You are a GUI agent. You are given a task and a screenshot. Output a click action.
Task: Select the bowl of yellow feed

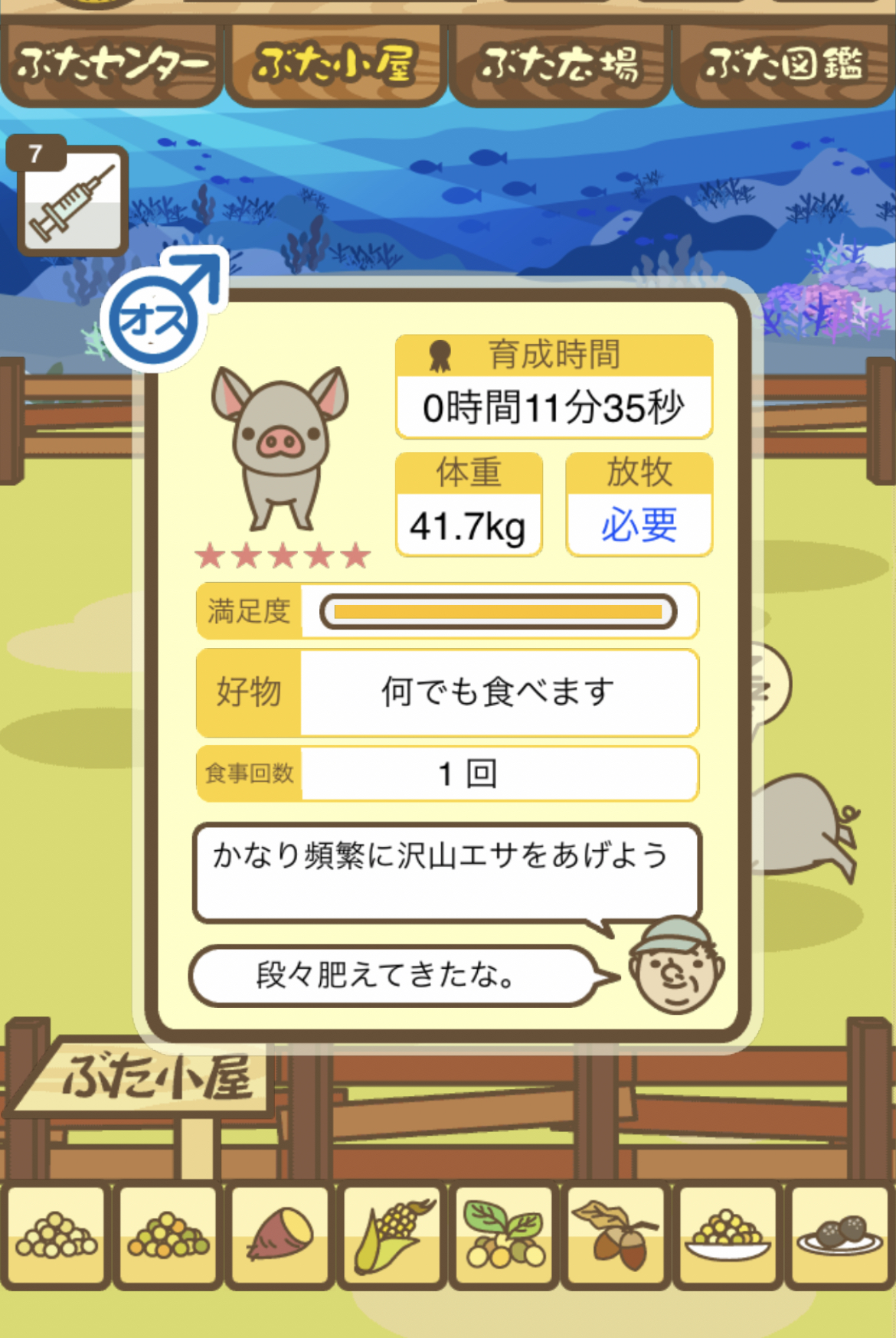(728, 1235)
